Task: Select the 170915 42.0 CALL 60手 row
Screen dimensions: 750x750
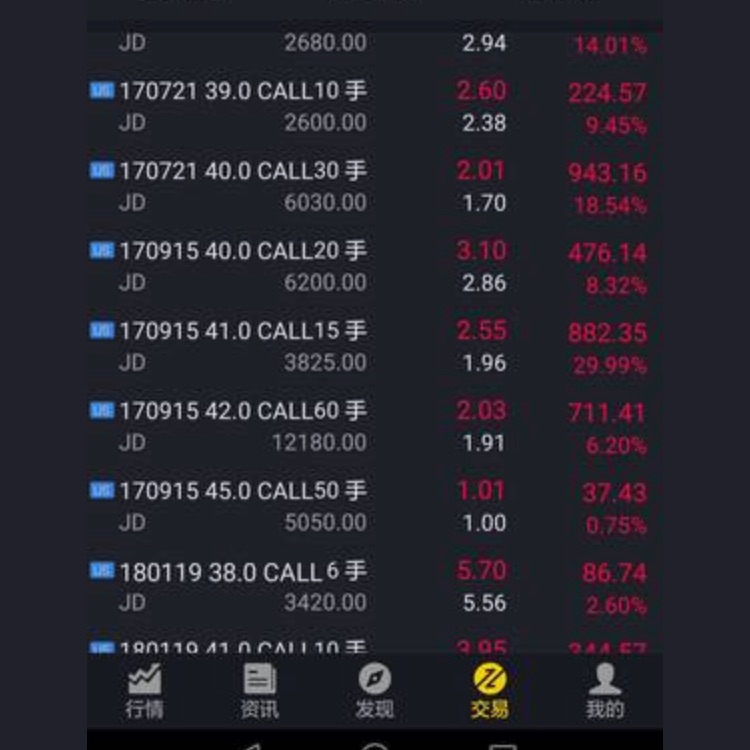Action: 374,426
